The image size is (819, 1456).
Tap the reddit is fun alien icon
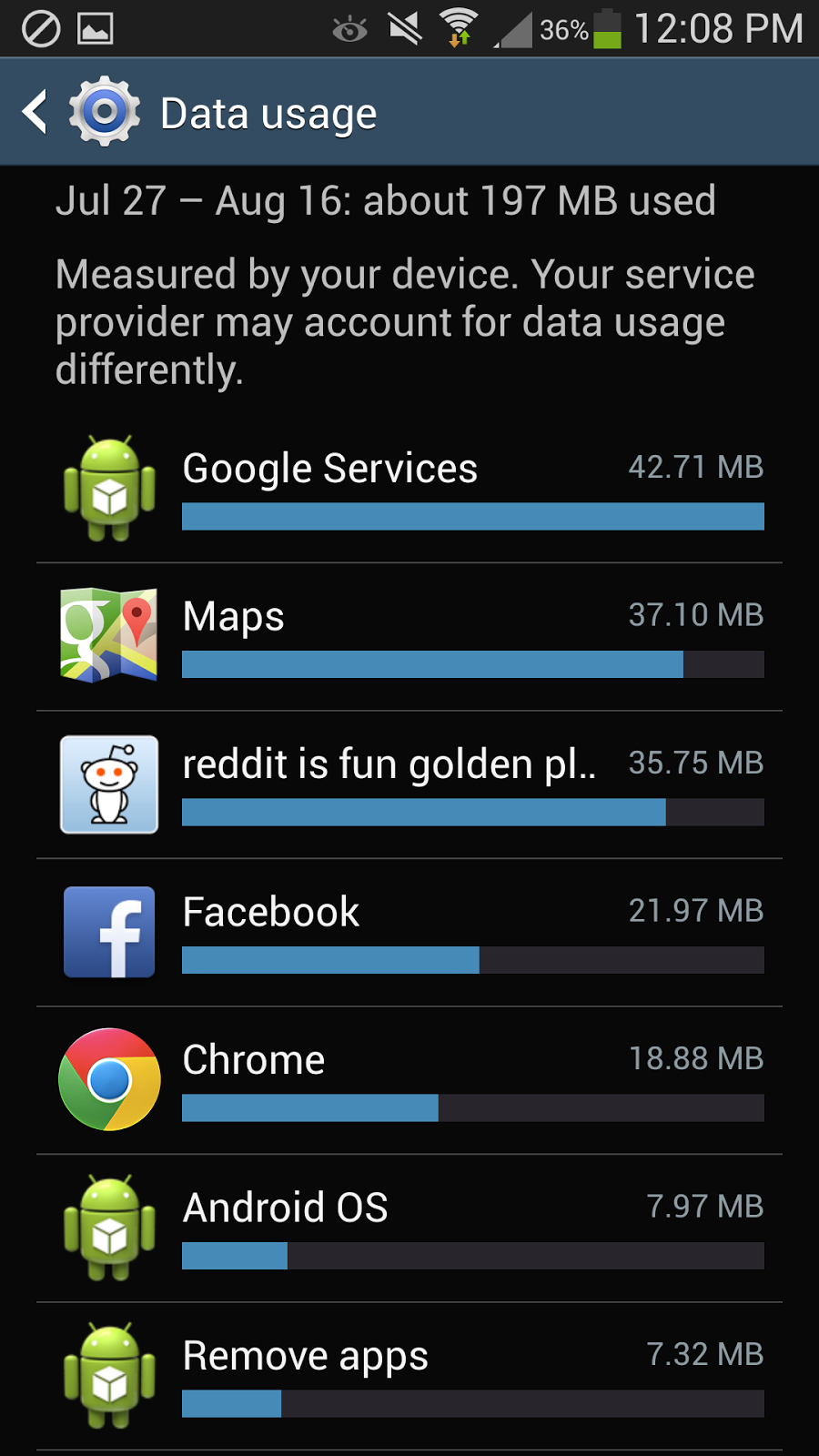tap(108, 784)
